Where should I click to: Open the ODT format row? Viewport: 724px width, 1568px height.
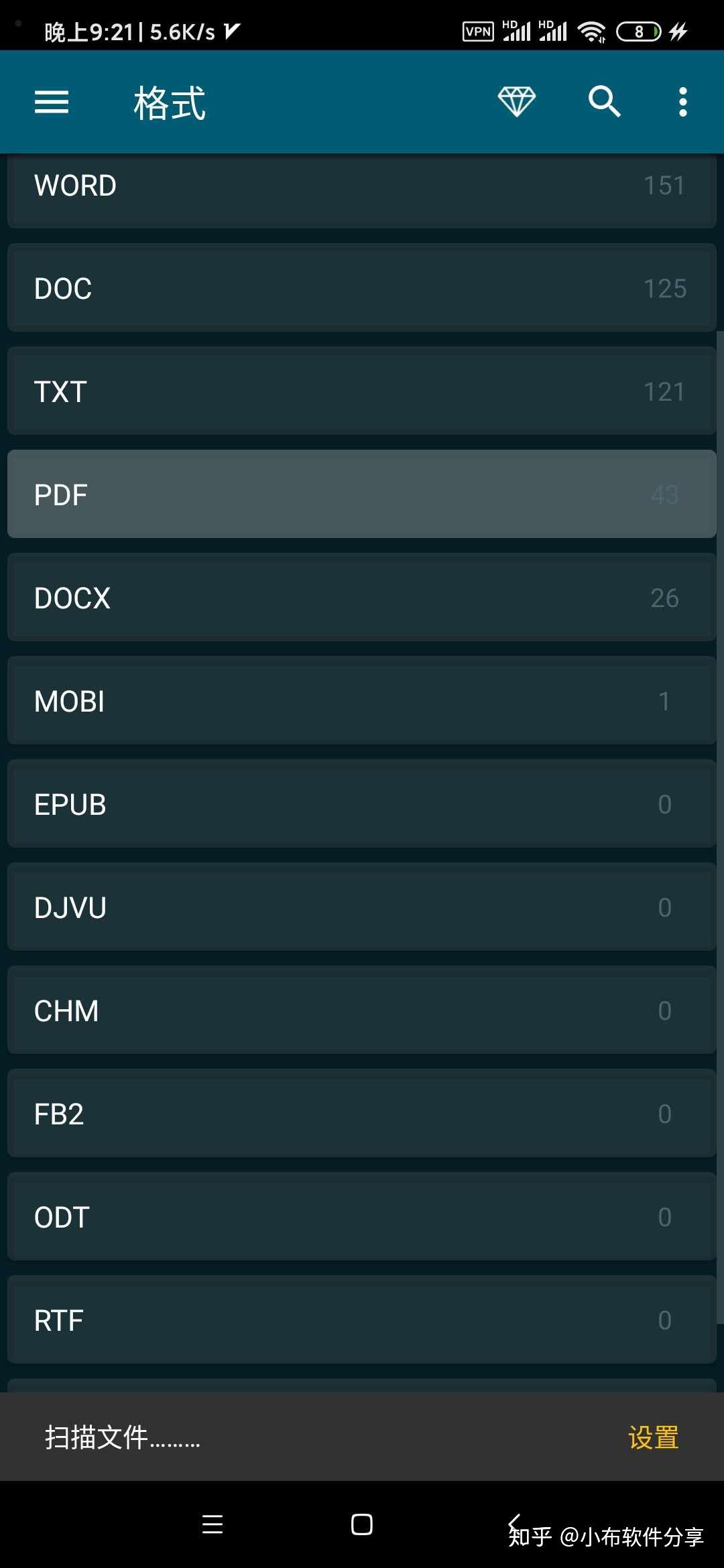point(362,1217)
